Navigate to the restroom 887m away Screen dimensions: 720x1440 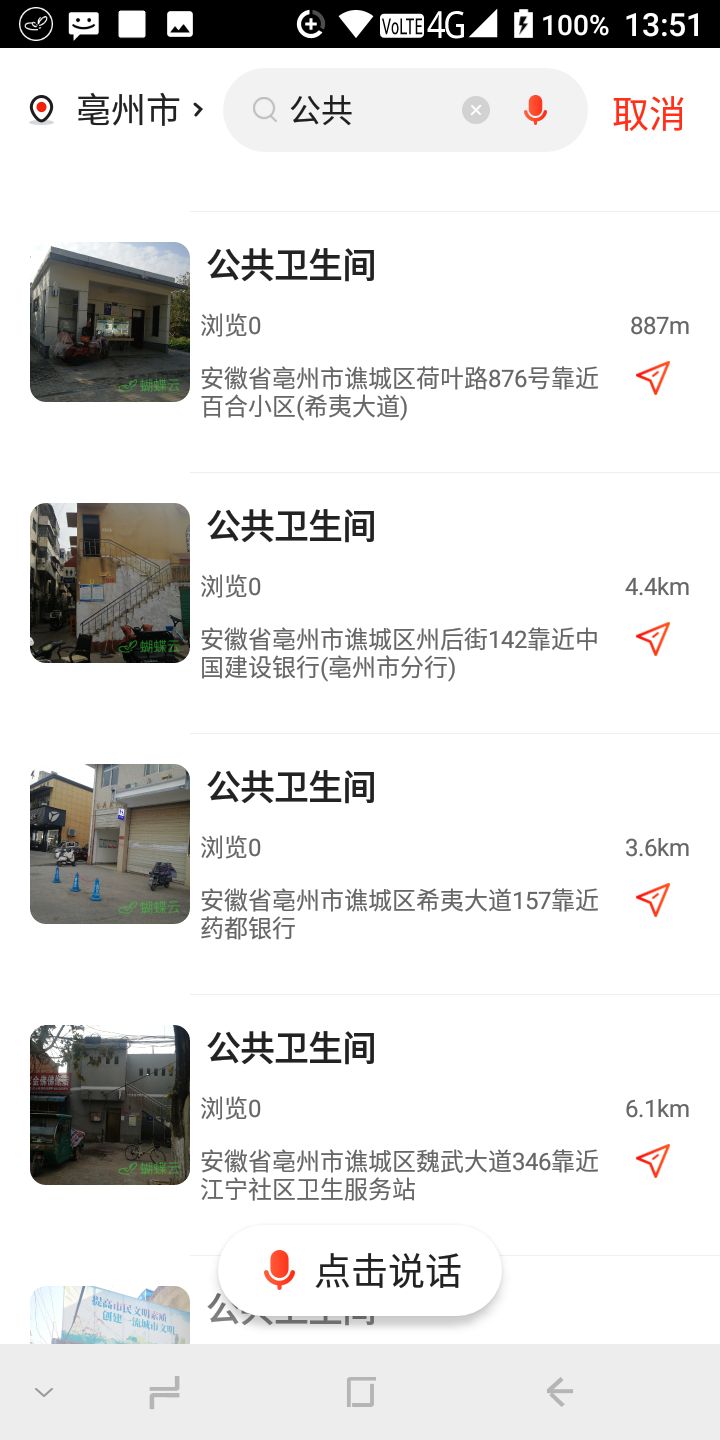pyautogui.click(x=652, y=378)
